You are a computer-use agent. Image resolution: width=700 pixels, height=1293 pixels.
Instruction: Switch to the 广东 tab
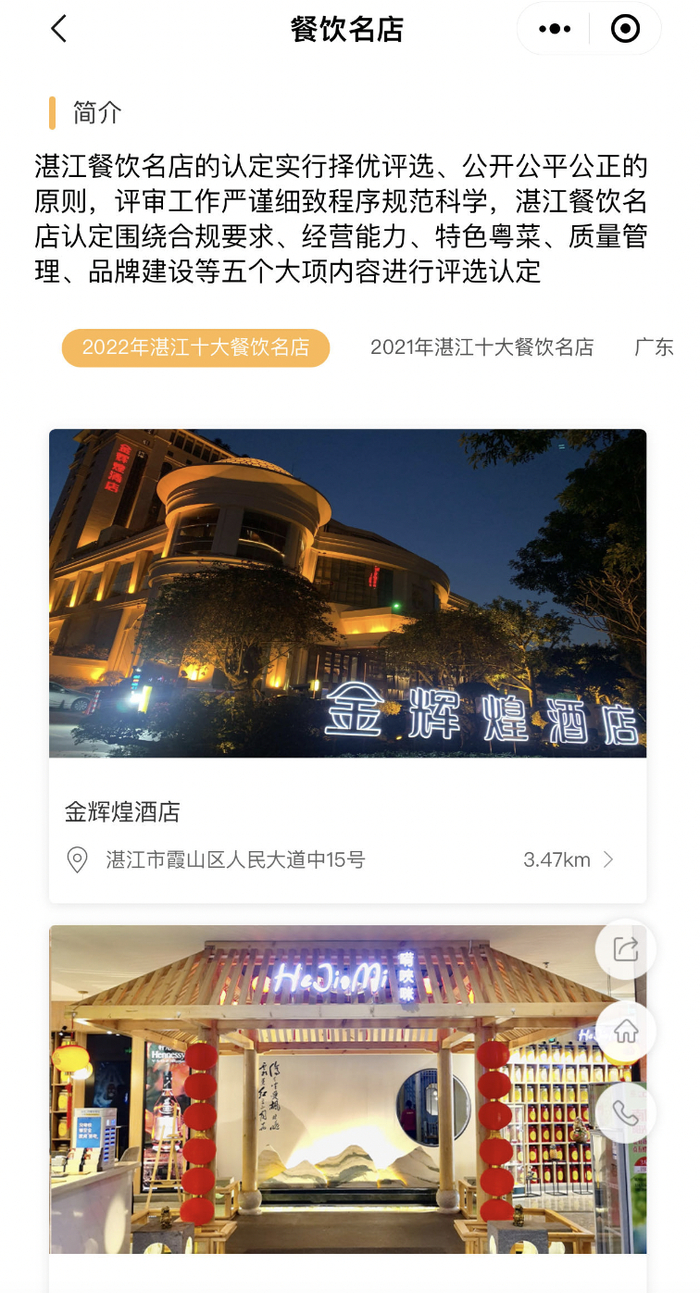[x=655, y=347]
